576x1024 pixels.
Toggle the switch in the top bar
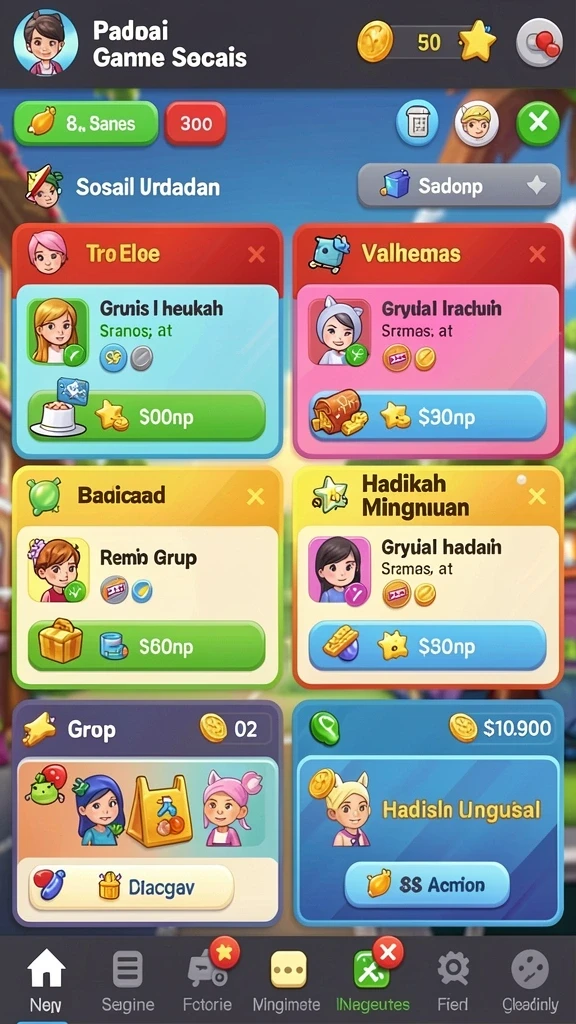539,43
